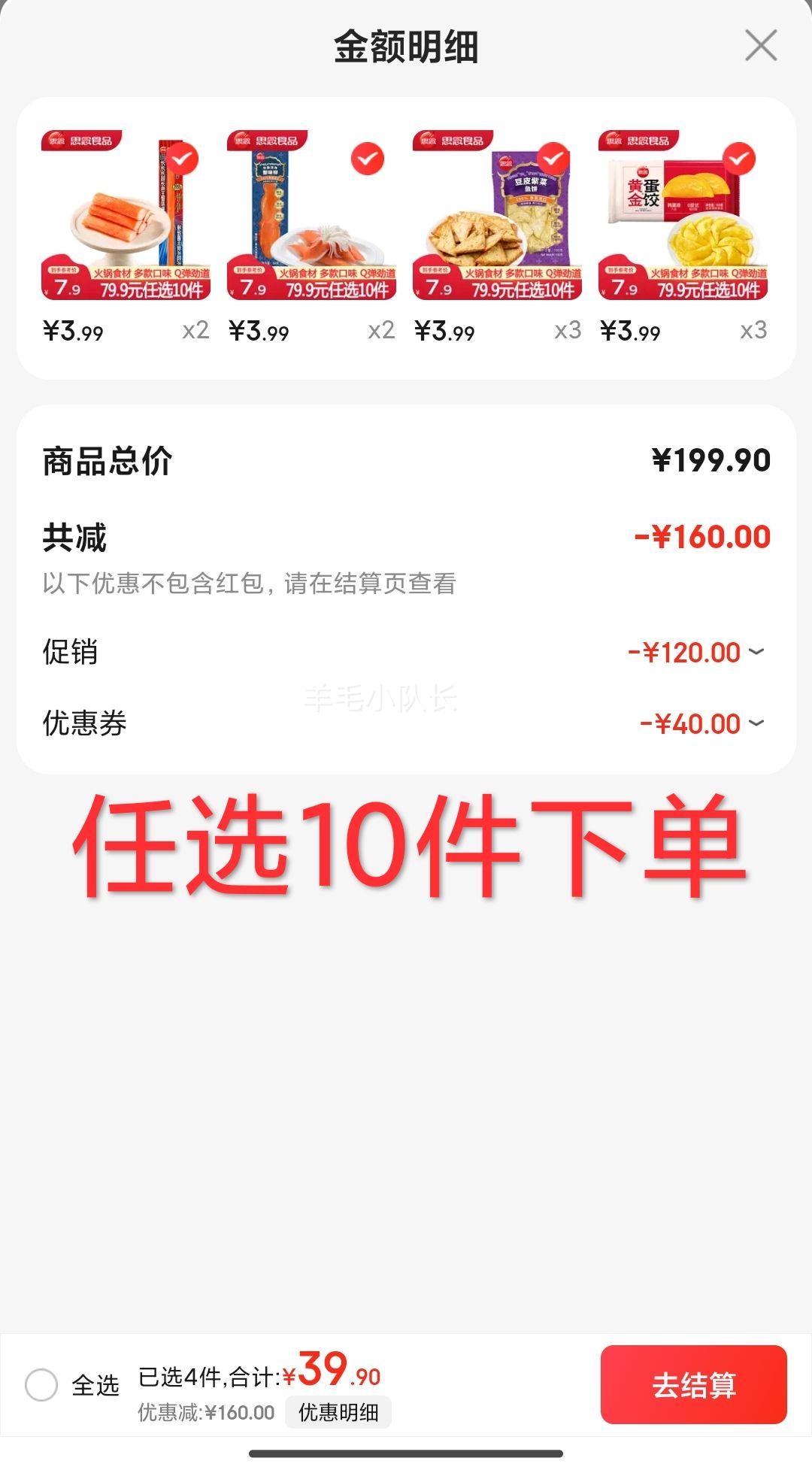Close the 金额明细 panel
The image size is (812, 1470).
pyautogui.click(x=760, y=46)
